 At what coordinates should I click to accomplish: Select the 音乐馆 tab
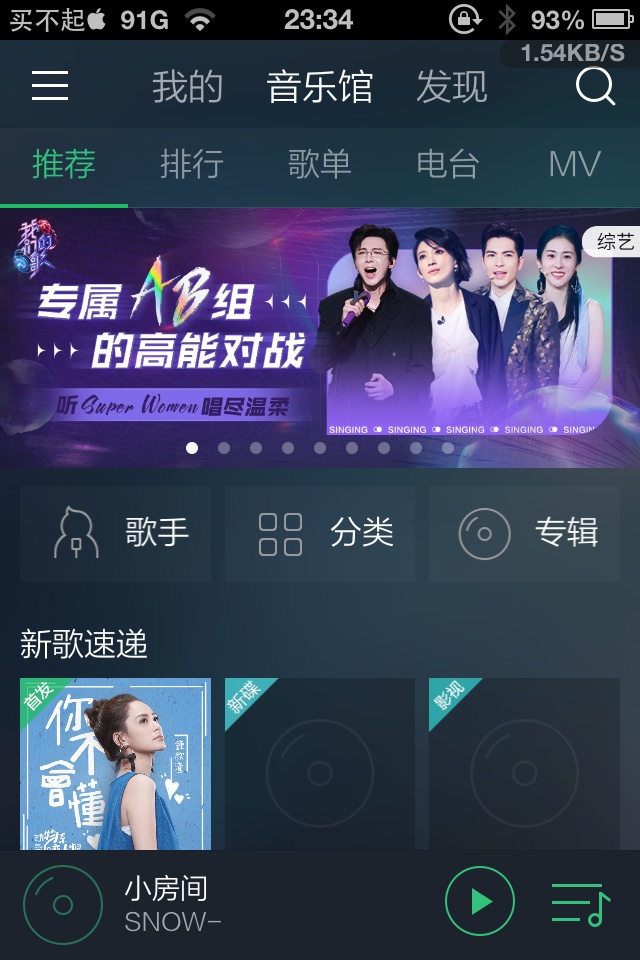[320, 88]
